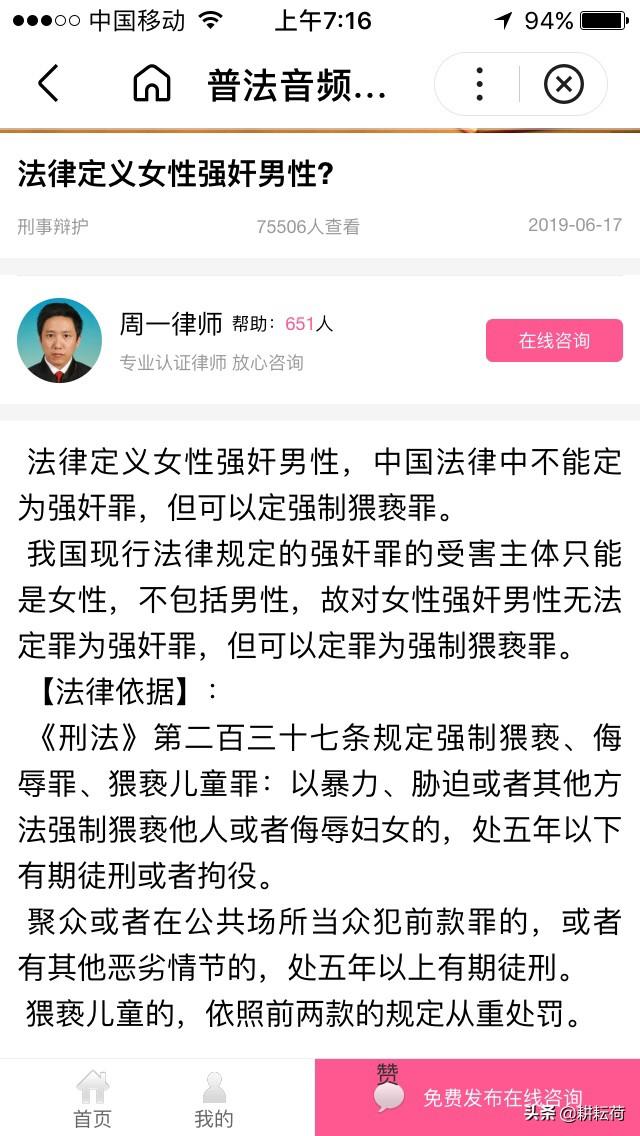Close the mini program
This screenshot has height=1136, width=640.
(563, 84)
